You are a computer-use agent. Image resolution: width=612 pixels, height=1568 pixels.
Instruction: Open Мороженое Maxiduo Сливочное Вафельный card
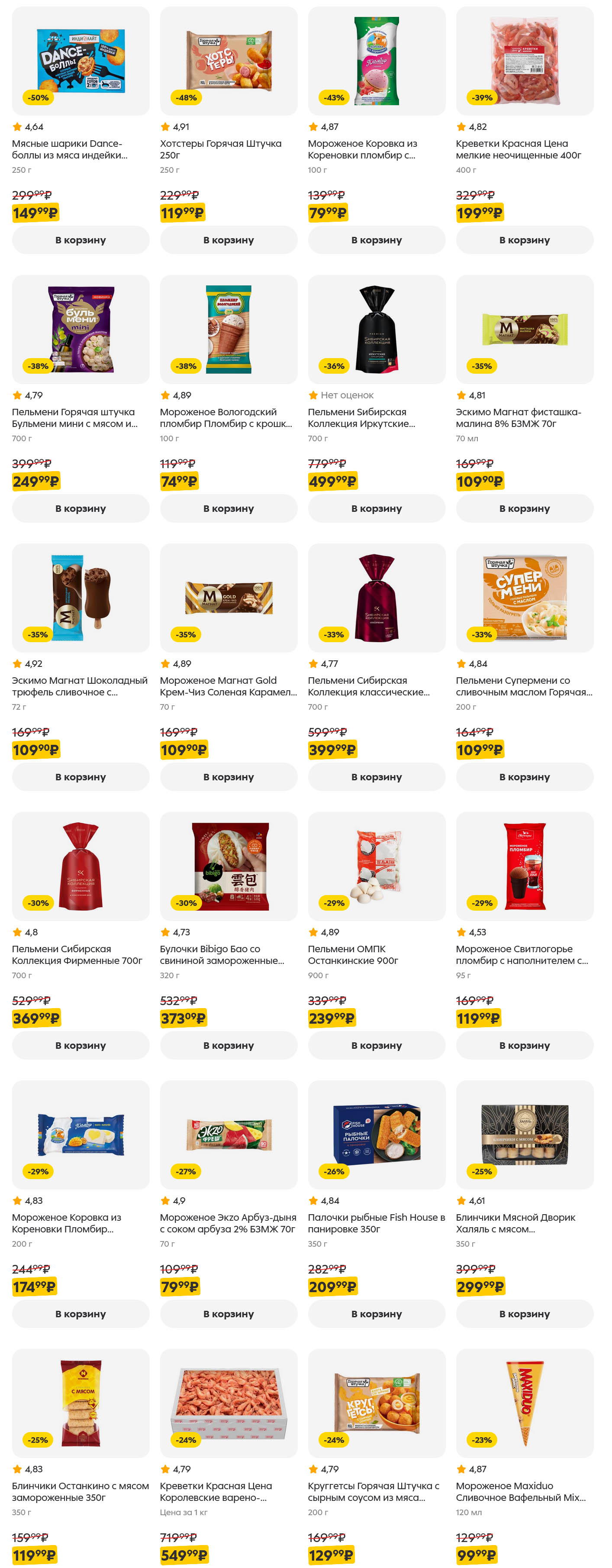pyautogui.click(x=524, y=1403)
